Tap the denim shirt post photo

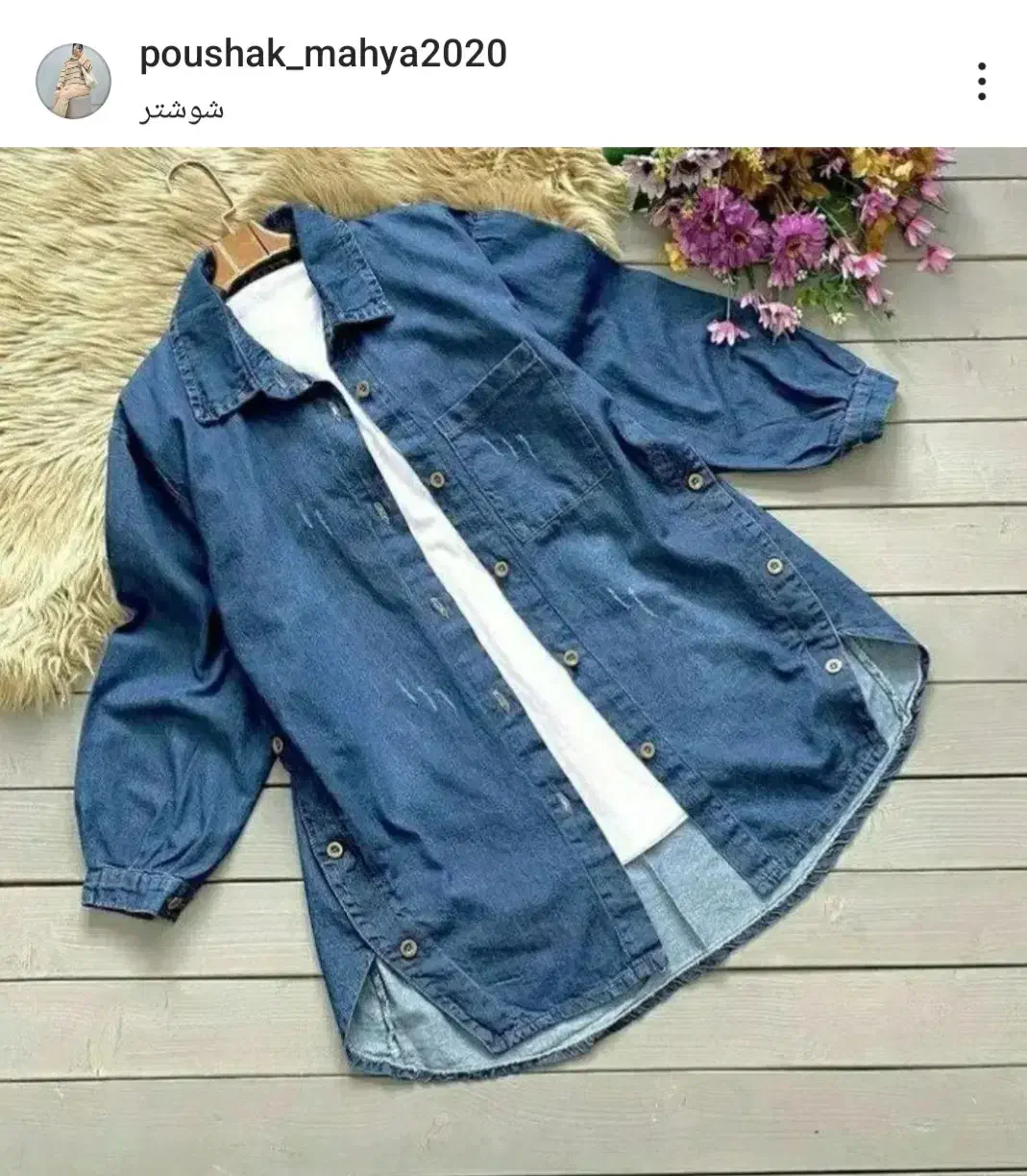pyautogui.click(x=513, y=661)
